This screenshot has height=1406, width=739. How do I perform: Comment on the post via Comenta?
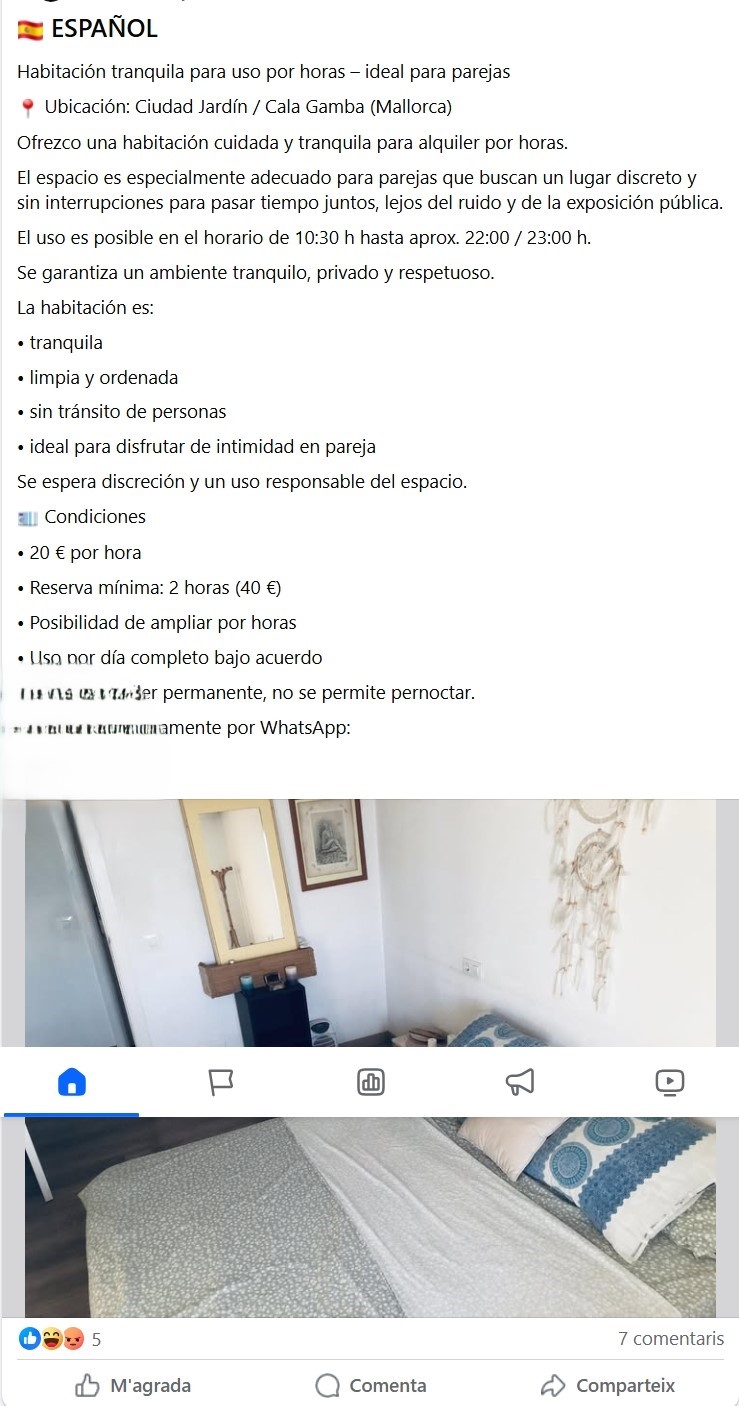click(x=370, y=1385)
